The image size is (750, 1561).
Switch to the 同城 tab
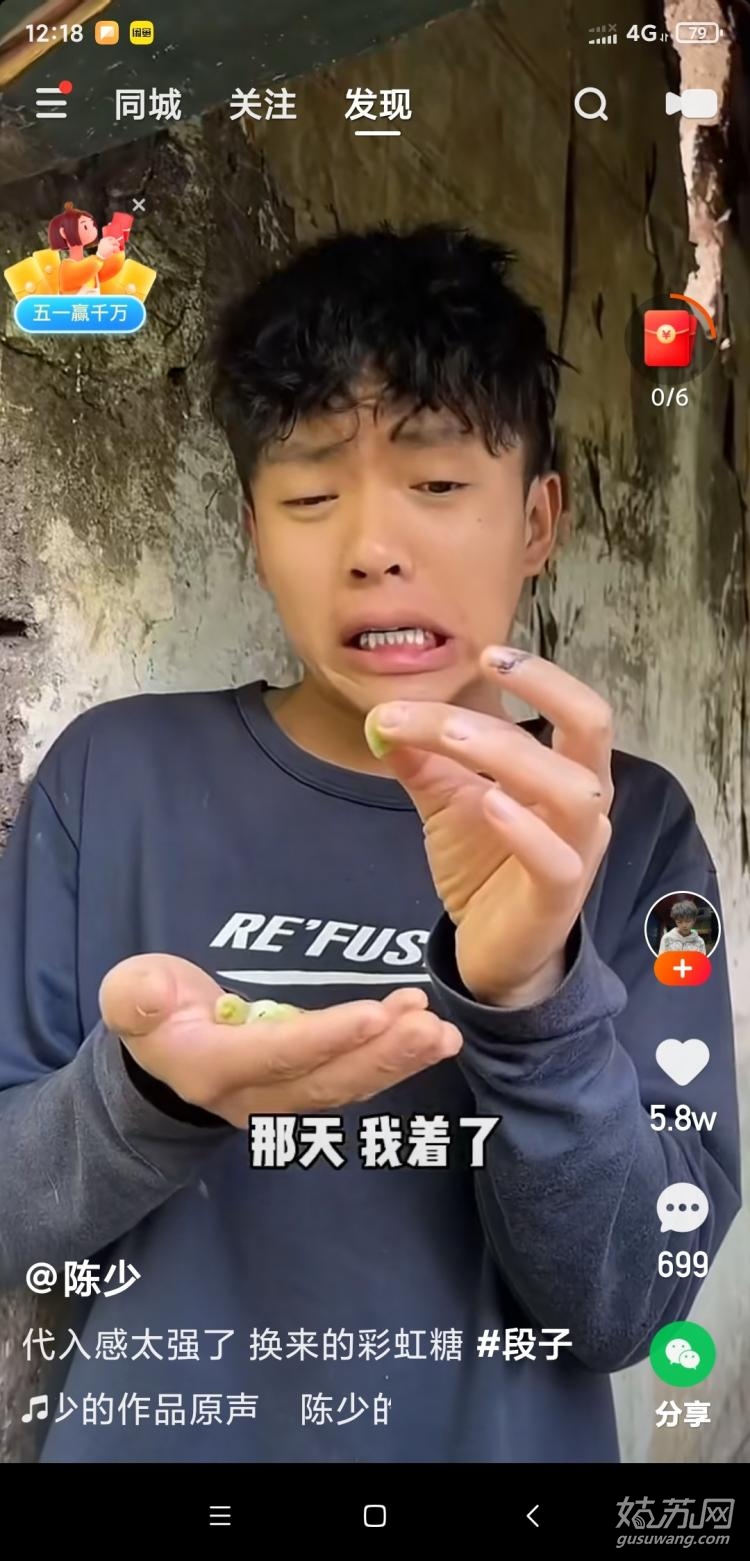click(148, 105)
